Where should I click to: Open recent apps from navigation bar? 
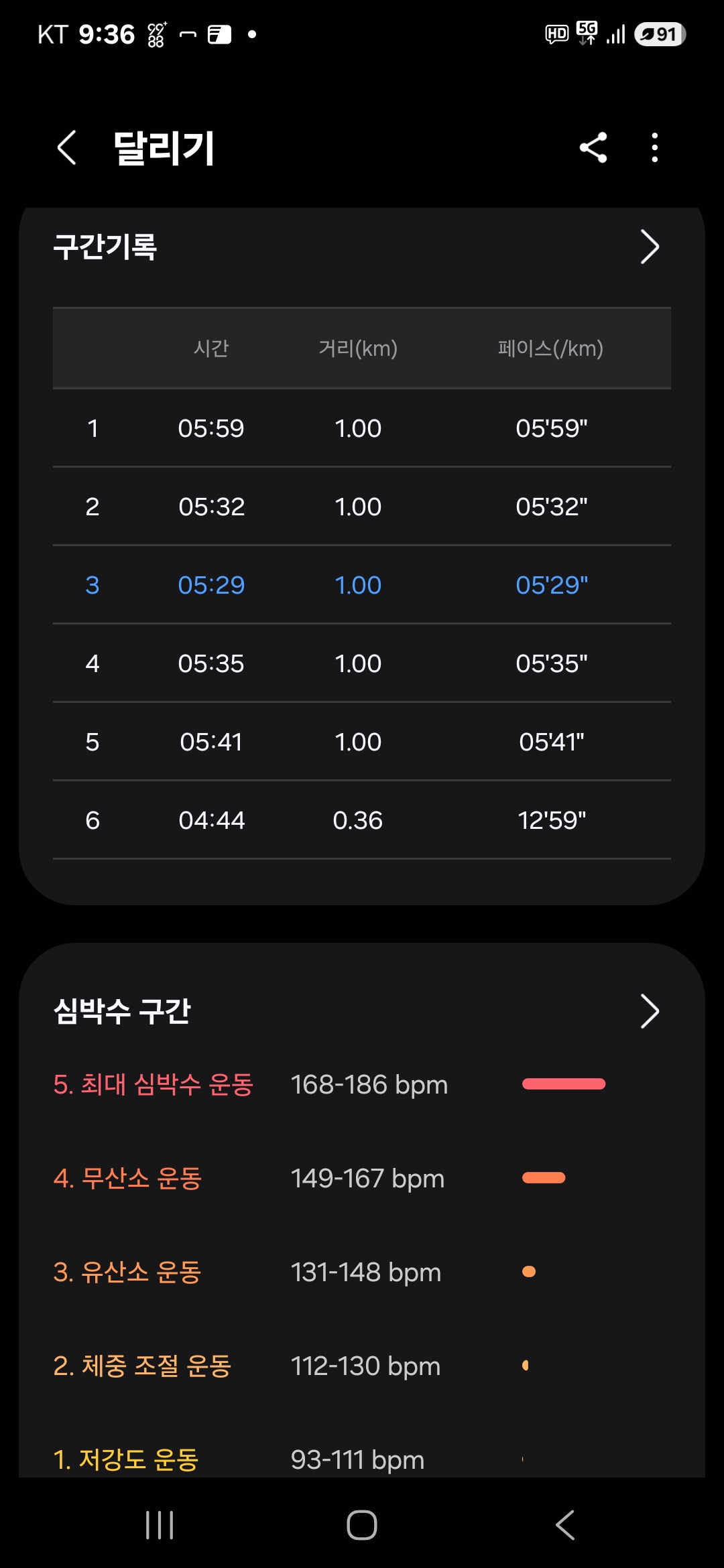160,1525
